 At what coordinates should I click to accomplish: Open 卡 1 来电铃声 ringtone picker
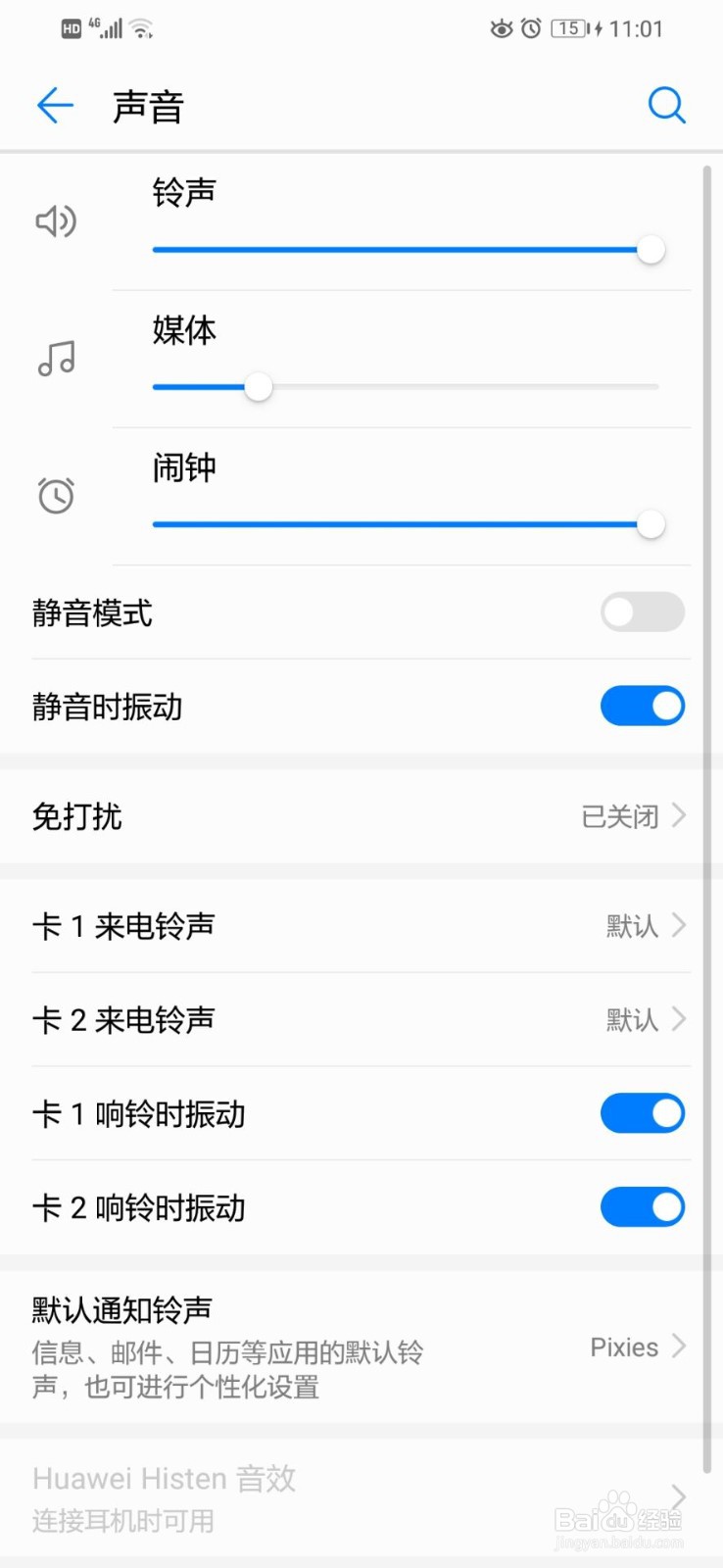[x=361, y=925]
